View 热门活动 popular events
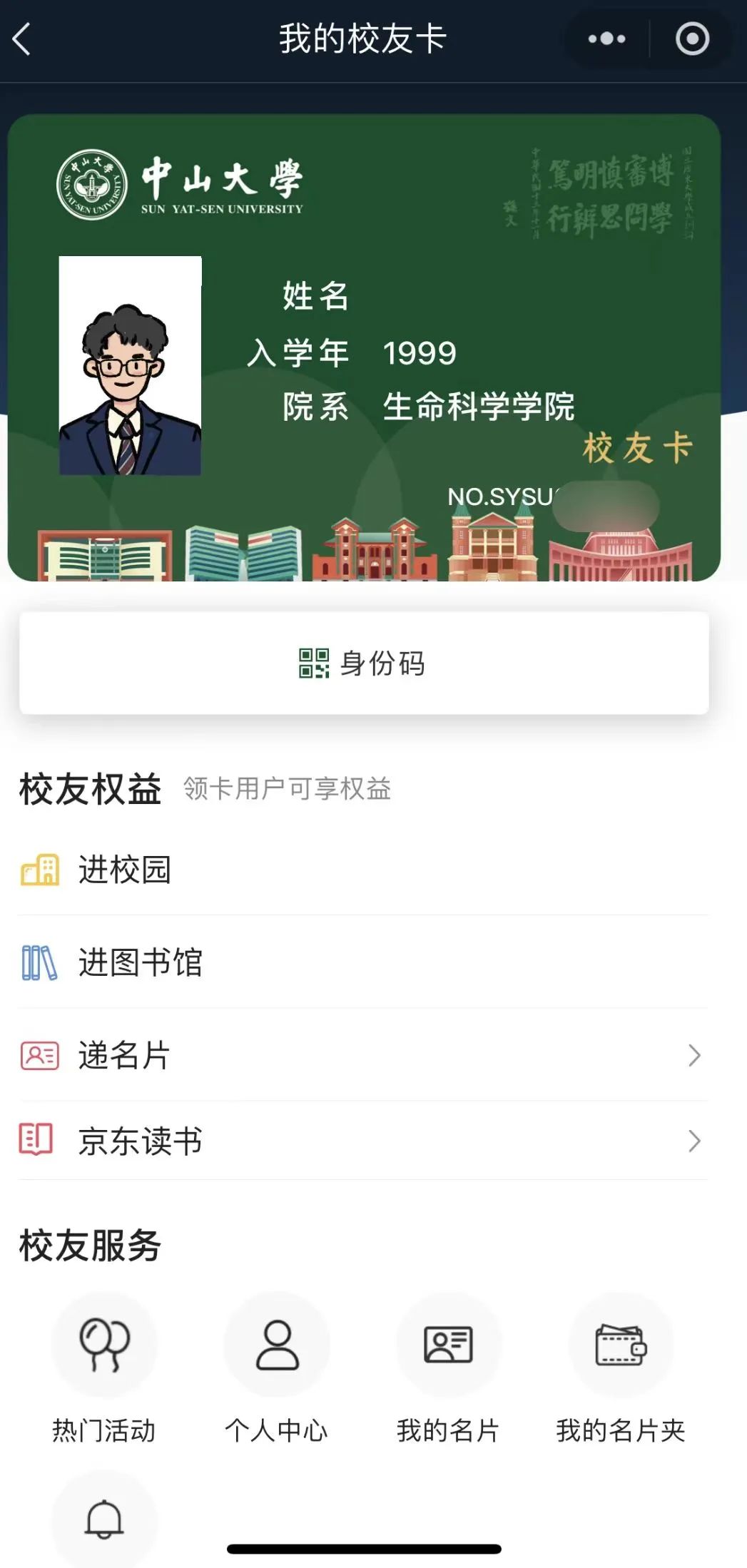Screen dimensions: 747x1568 pyautogui.click(x=104, y=1345)
